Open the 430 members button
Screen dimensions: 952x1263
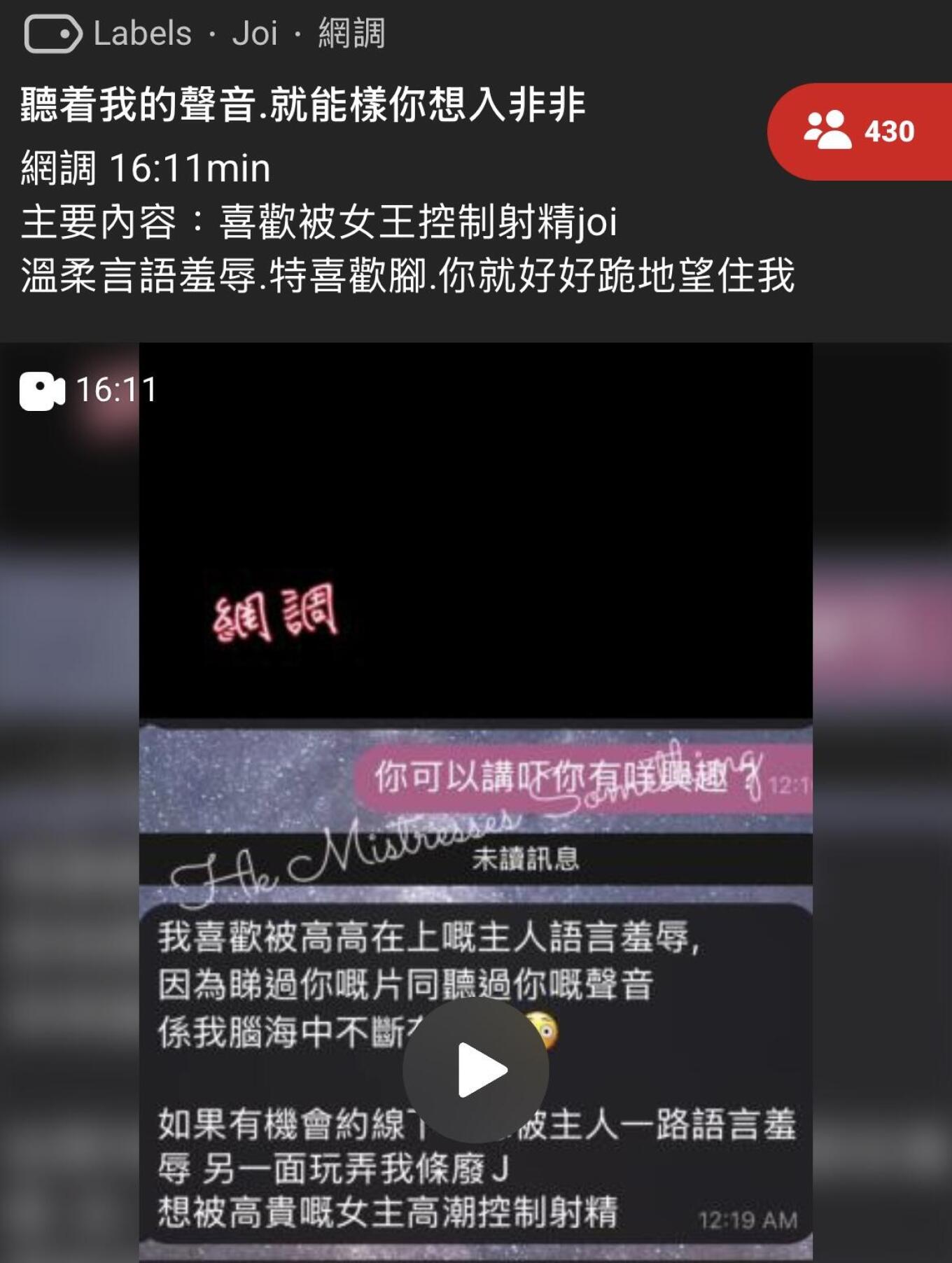tap(860, 131)
